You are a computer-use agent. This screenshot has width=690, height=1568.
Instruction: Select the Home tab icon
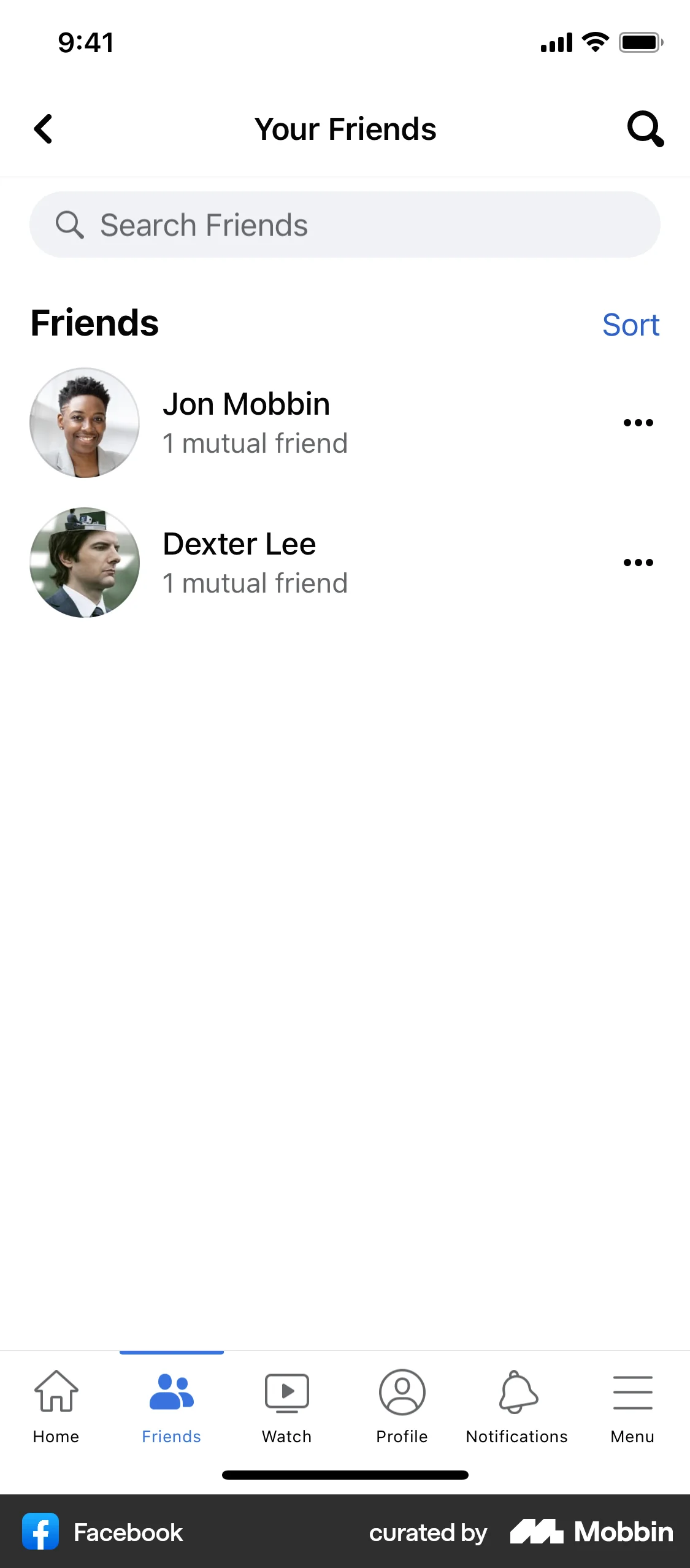[56, 1393]
